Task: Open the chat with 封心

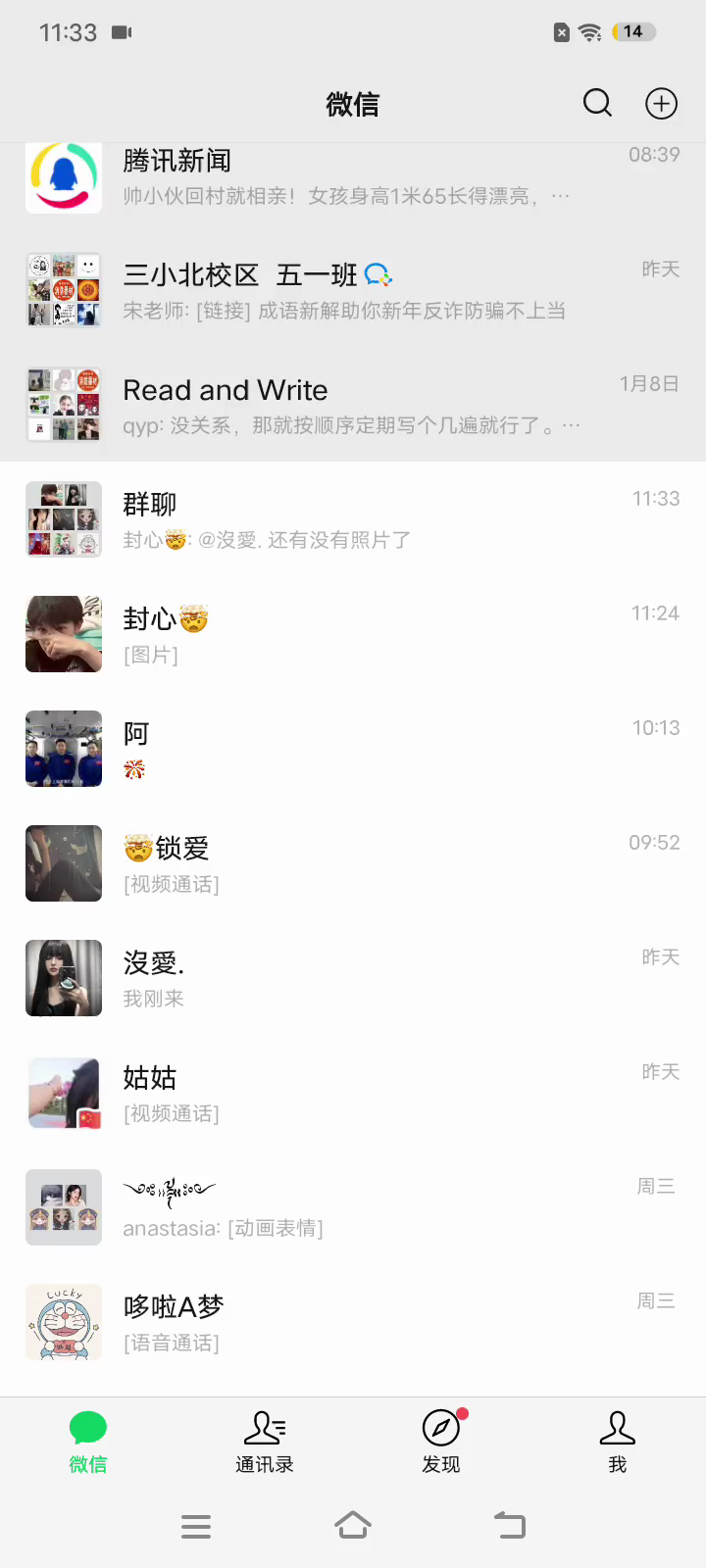Action: coord(353,634)
